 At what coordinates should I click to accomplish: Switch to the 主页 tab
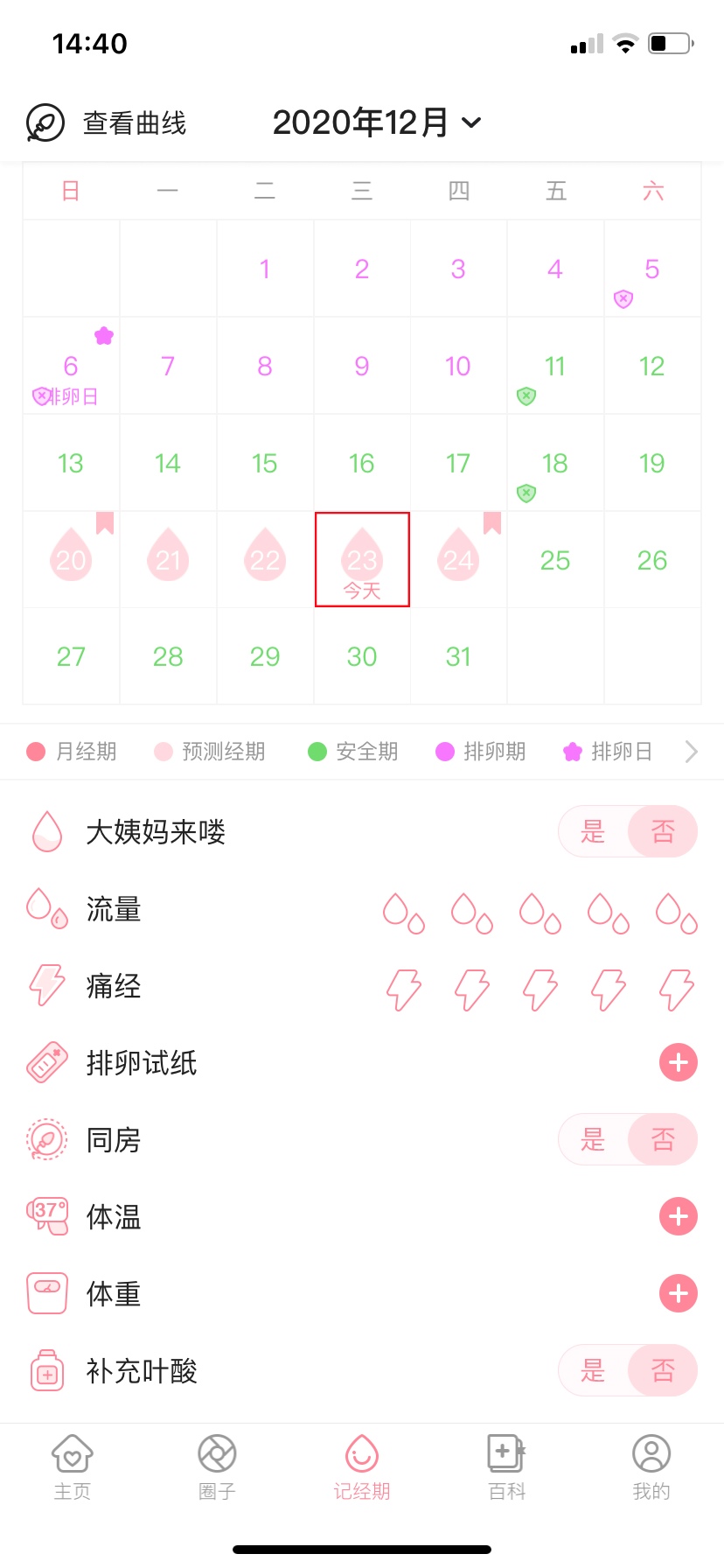[x=73, y=1467]
